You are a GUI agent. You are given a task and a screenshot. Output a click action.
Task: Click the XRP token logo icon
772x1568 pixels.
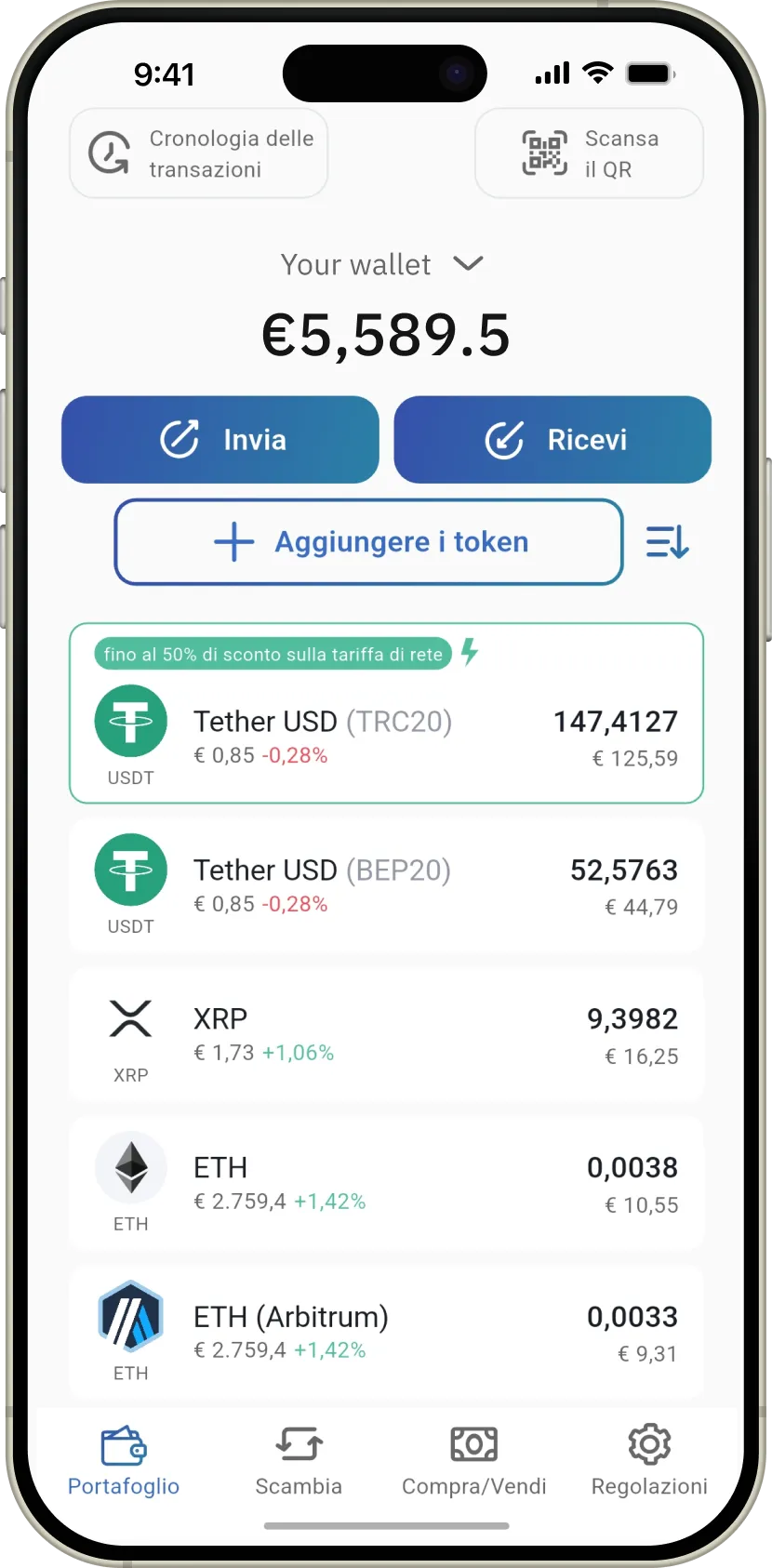[x=130, y=1018]
